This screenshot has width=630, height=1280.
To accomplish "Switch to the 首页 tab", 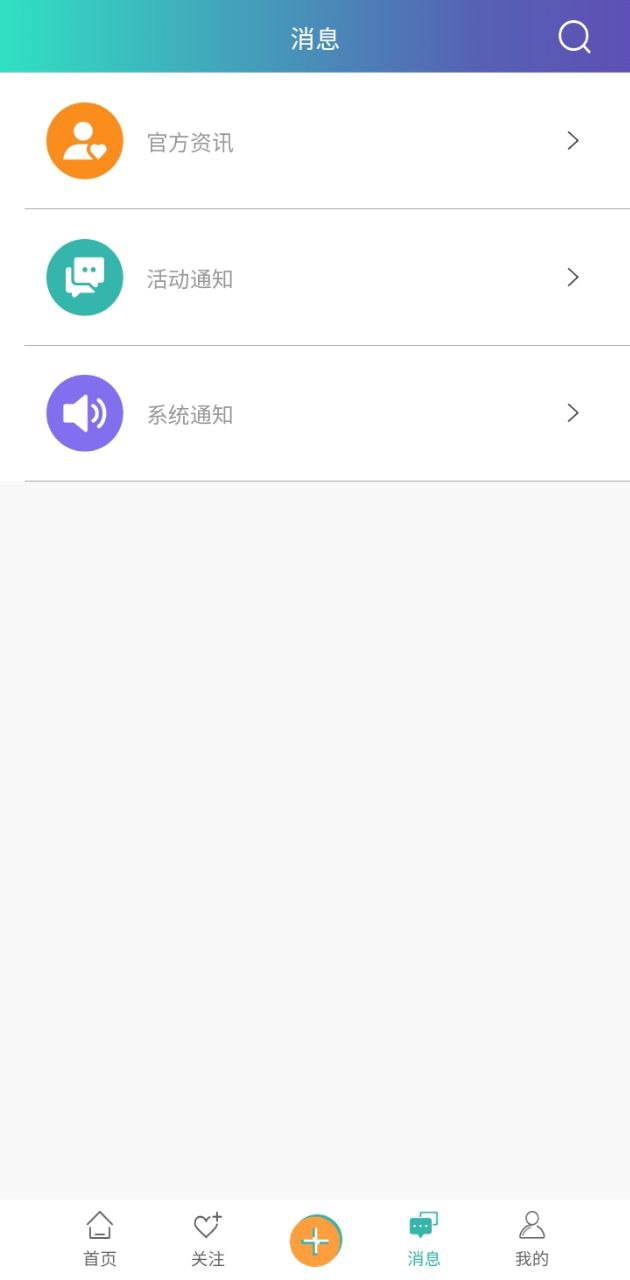I will (x=100, y=1239).
